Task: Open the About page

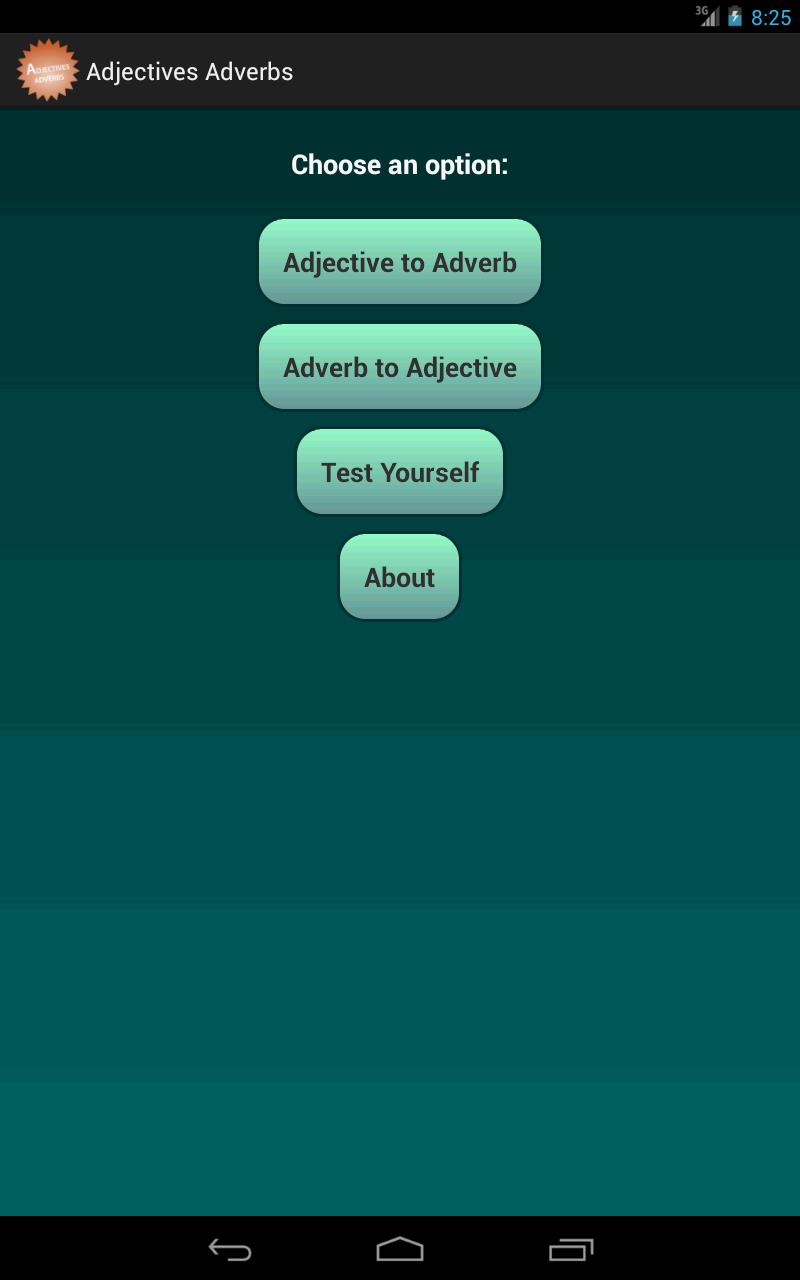Action: 400,577
